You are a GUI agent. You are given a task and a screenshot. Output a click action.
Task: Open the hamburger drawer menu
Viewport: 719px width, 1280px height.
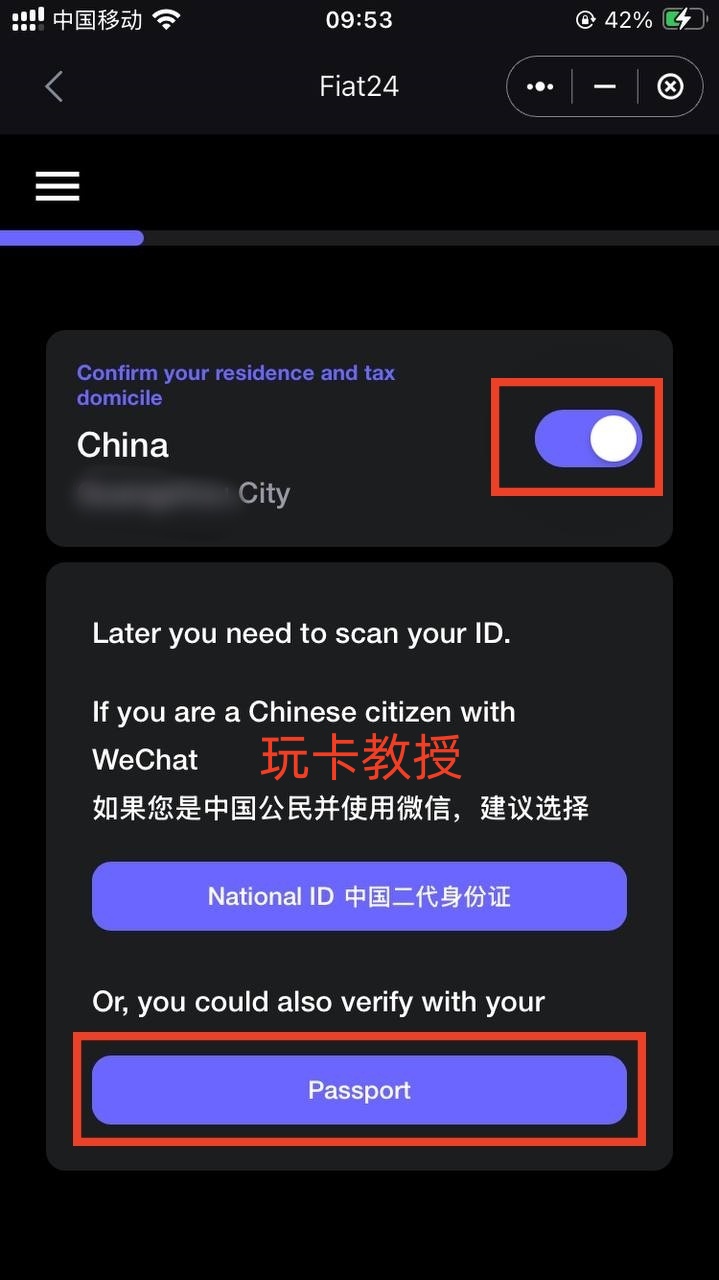tap(58, 186)
